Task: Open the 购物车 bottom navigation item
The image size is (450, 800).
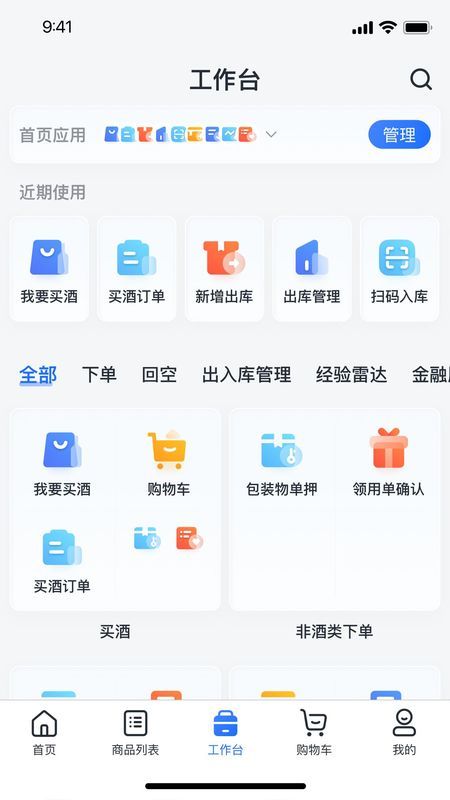Action: [x=314, y=733]
